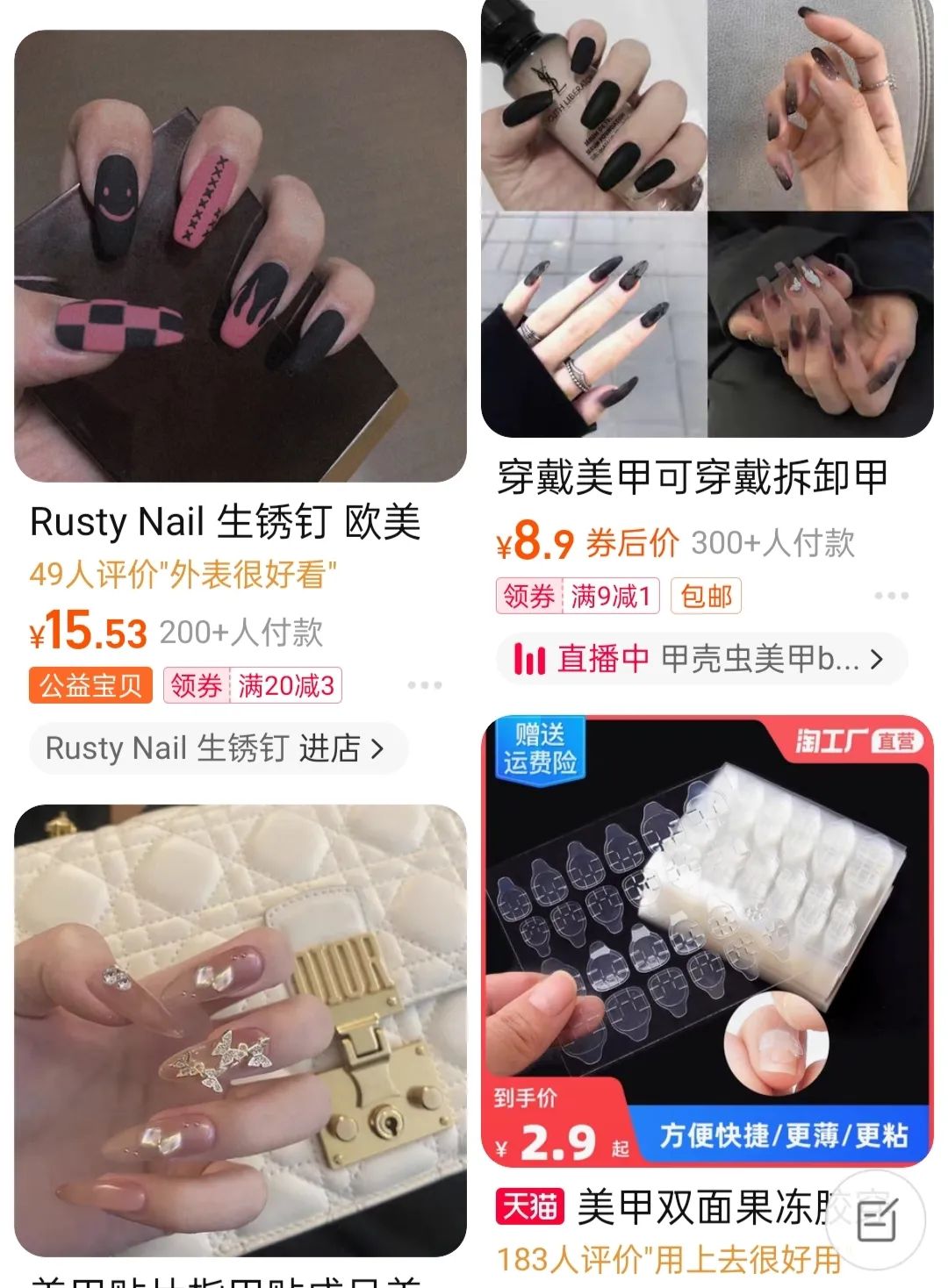
Task: Enter the Rusty Nail 生锈钉 store
Action: tap(218, 748)
